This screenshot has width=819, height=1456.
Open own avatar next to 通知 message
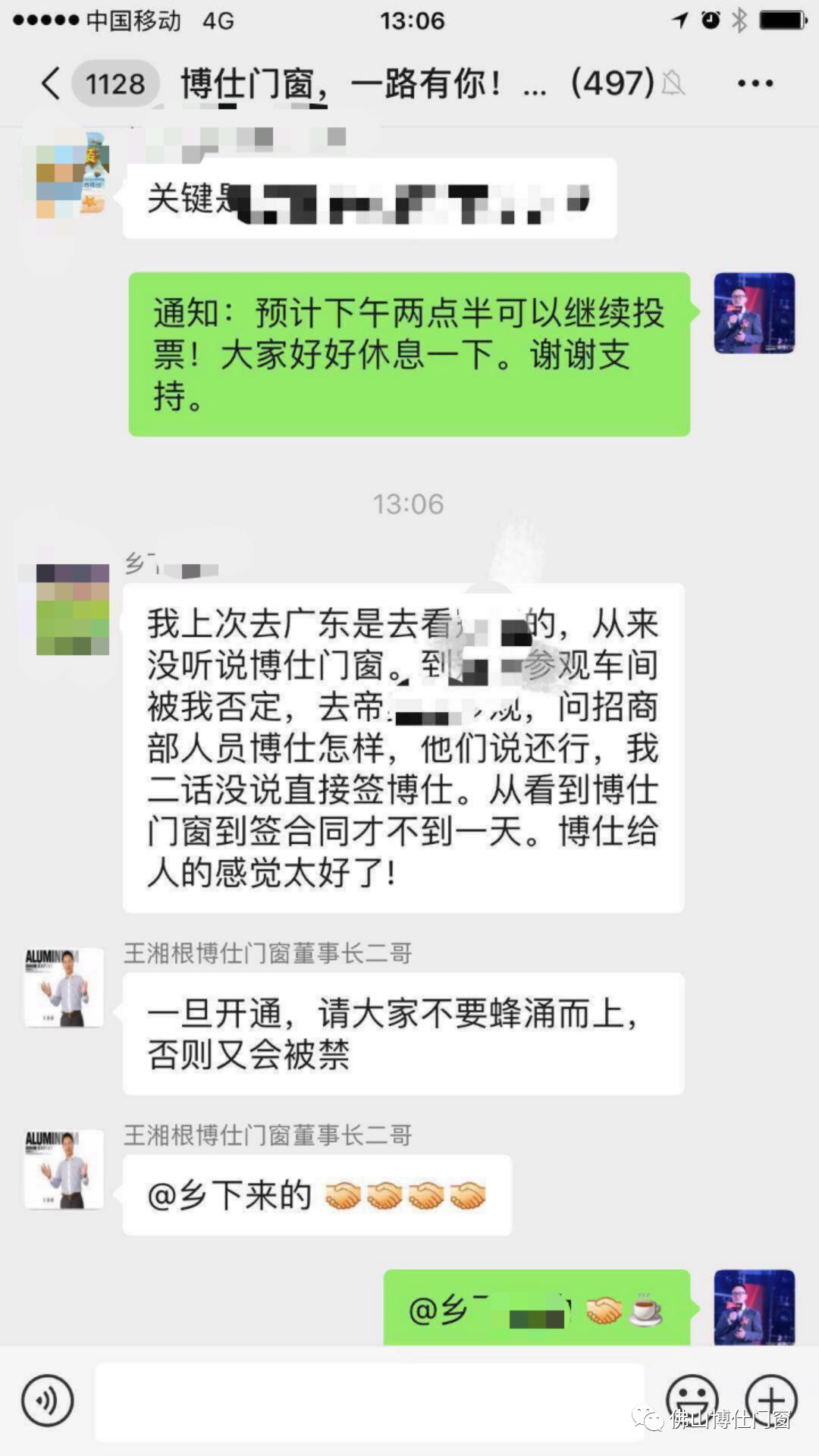click(754, 313)
